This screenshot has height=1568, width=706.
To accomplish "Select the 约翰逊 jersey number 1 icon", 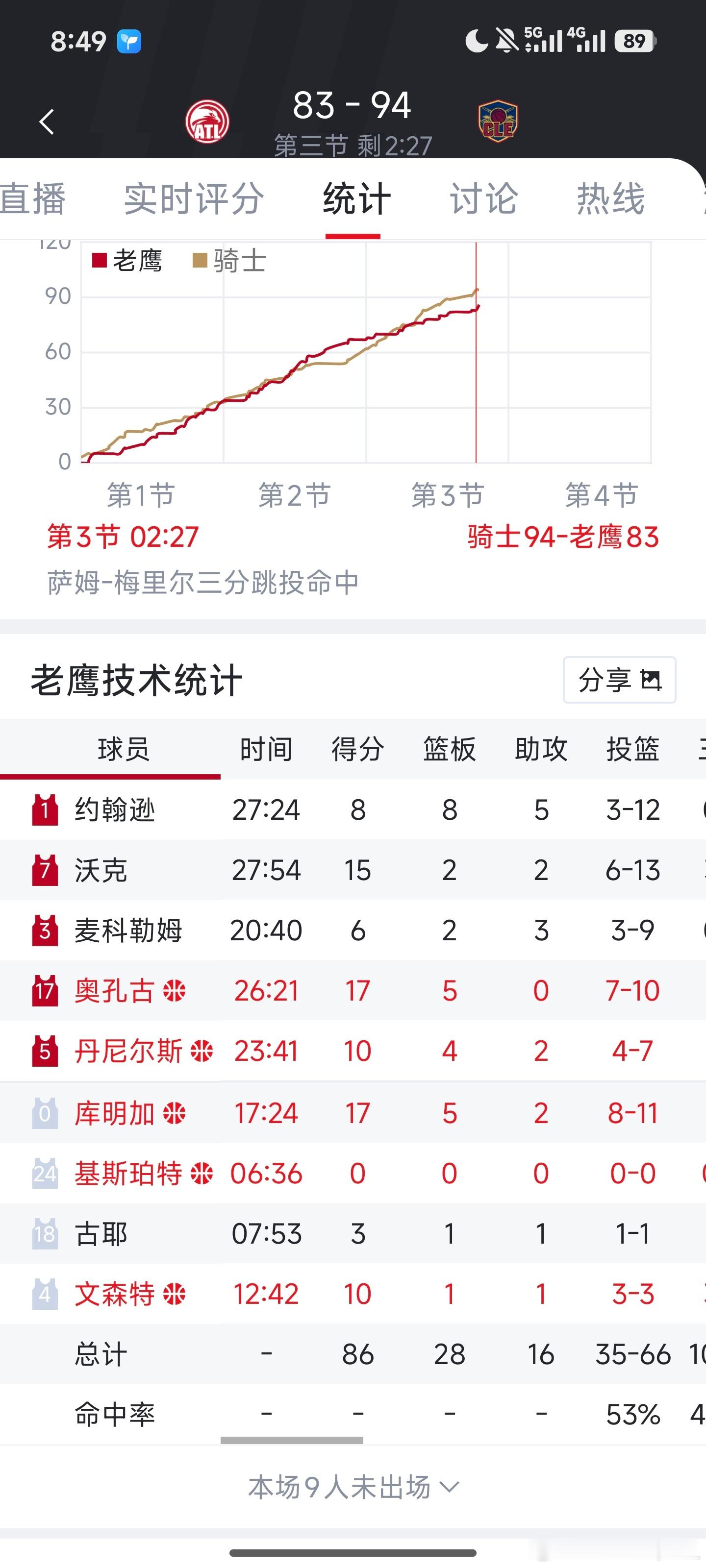I will (x=46, y=809).
